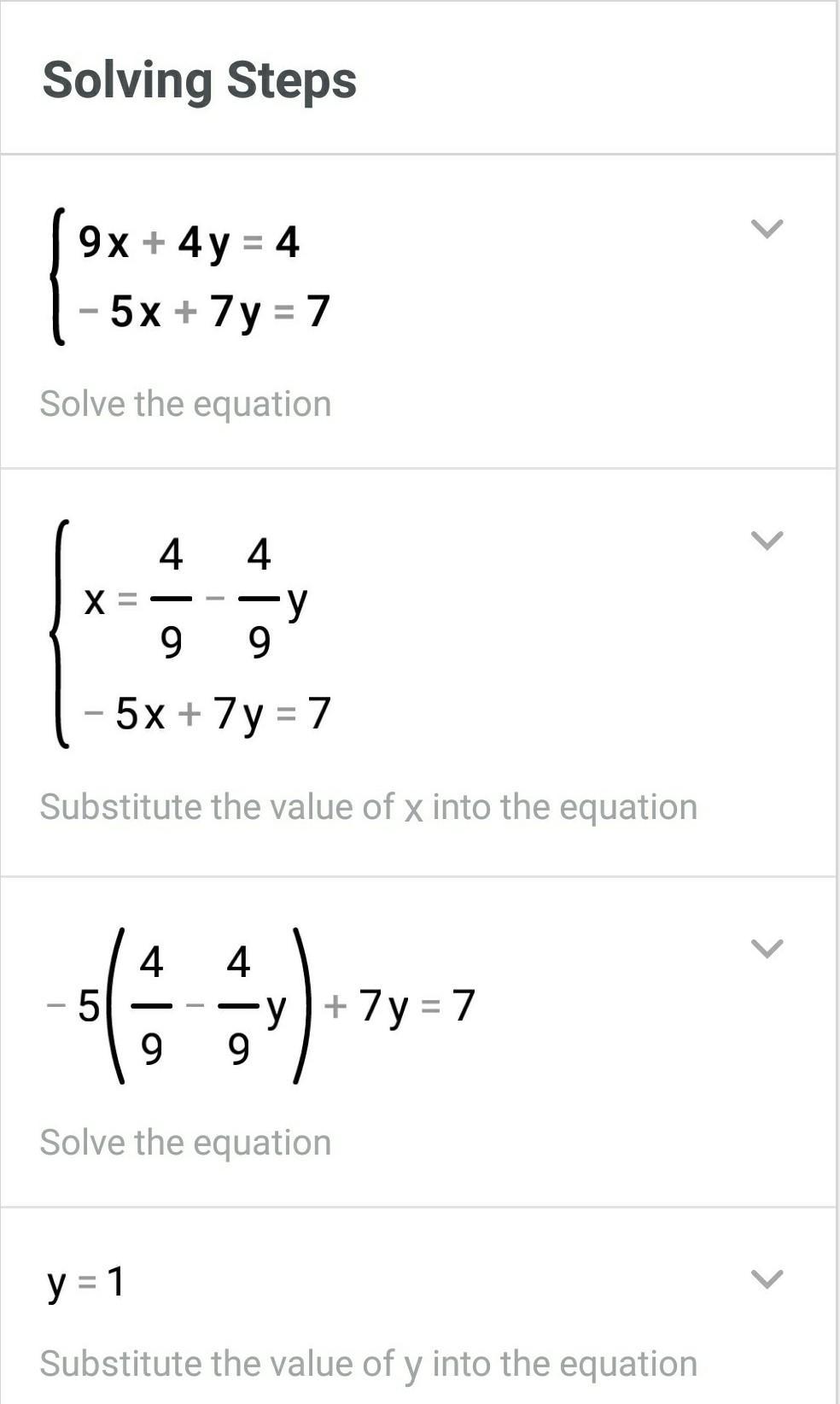Expand the y = 1 step
The height and width of the screenshot is (1404, 840).
click(766, 1278)
